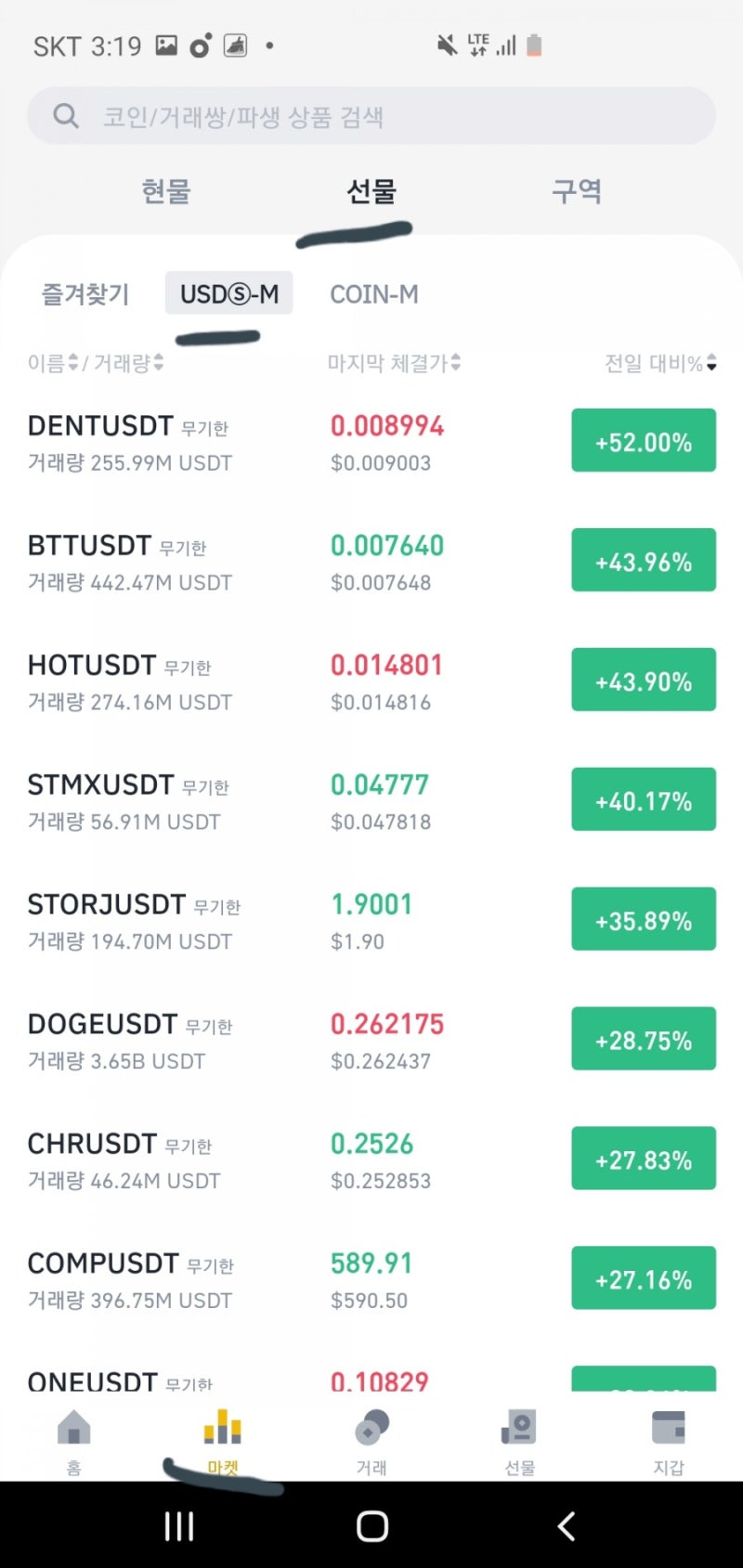
Task: Select the COIN-M sub-tab
Action: click(x=374, y=294)
